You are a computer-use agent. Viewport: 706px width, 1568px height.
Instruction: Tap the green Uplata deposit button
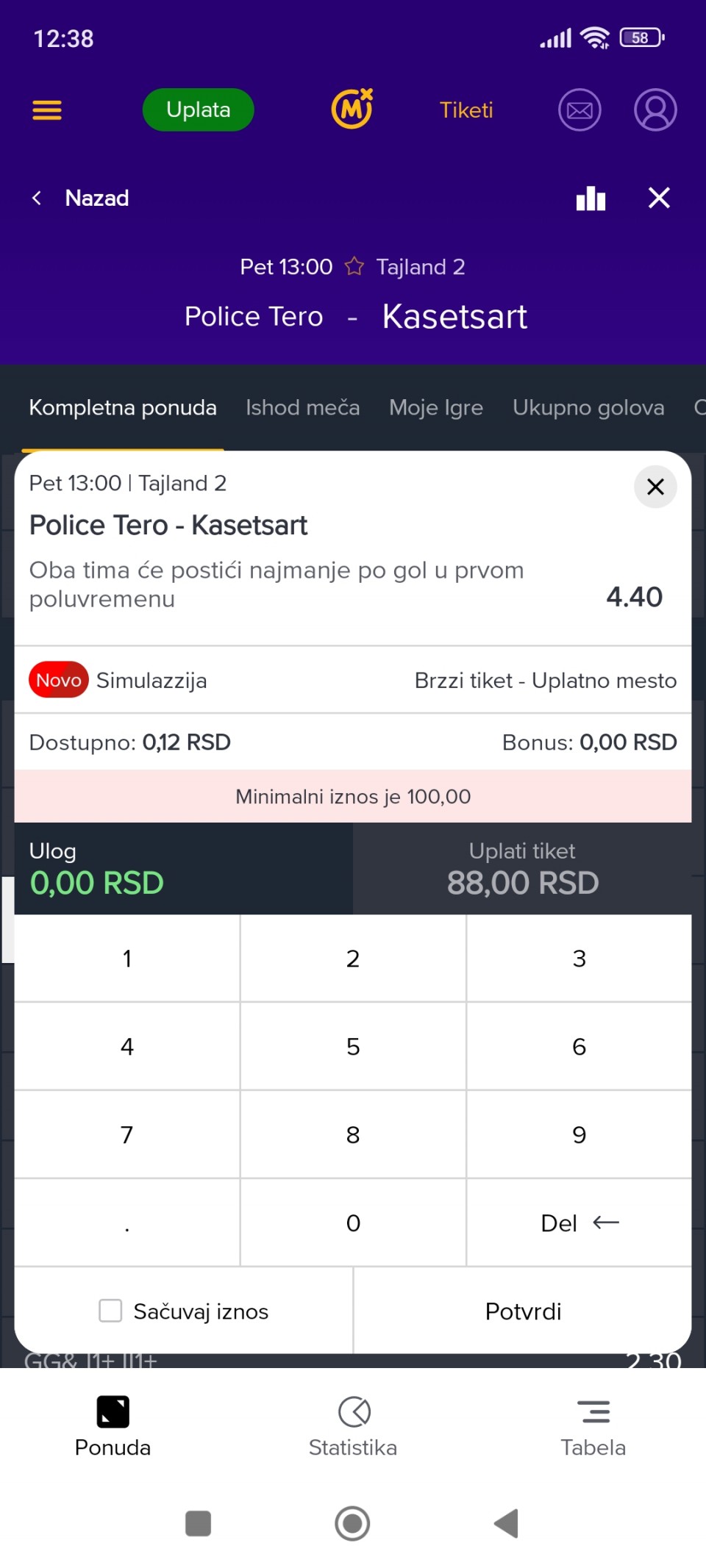[x=198, y=110]
